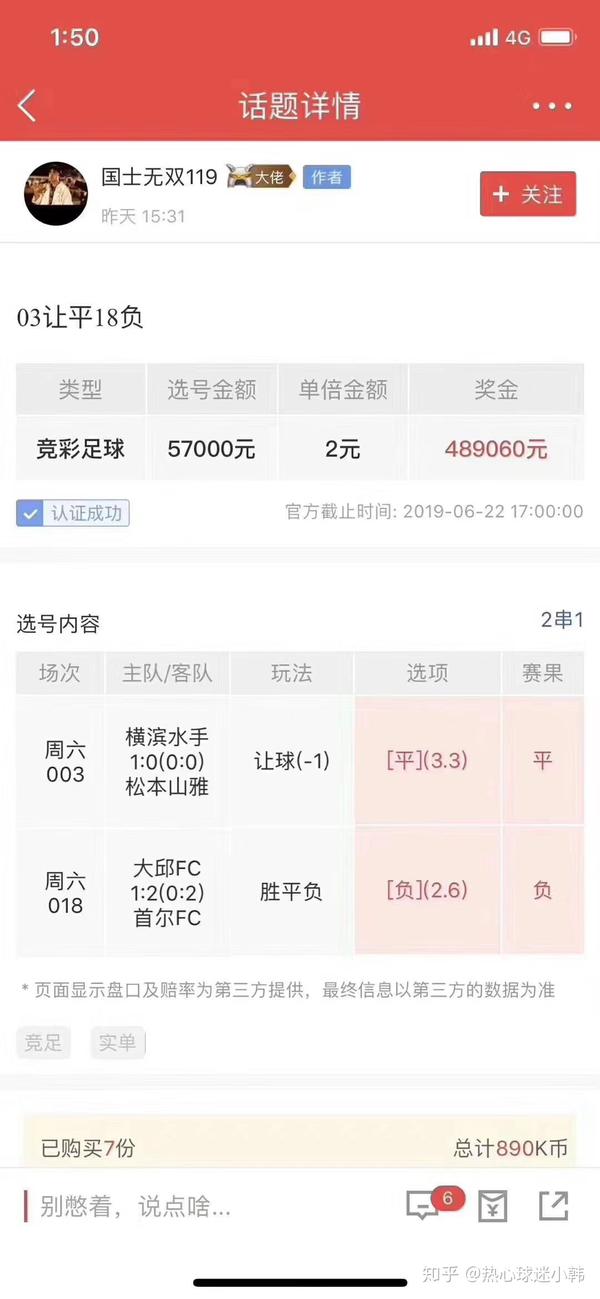Follow author with the 关注 button
Viewport: 600px width, 1299px height.
528,194
